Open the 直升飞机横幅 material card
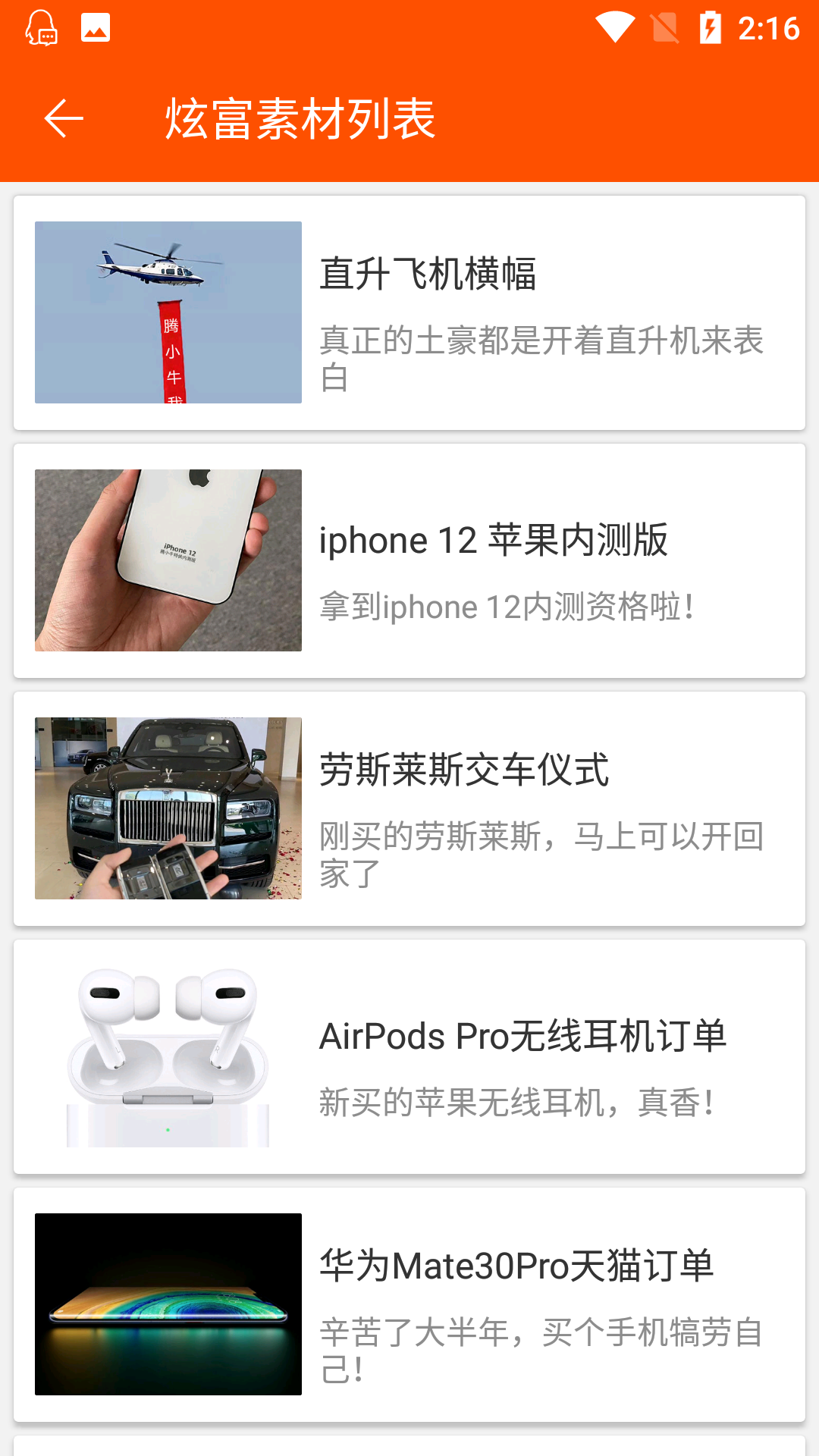The height and width of the screenshot is (1456, 819). click(409, 312)
